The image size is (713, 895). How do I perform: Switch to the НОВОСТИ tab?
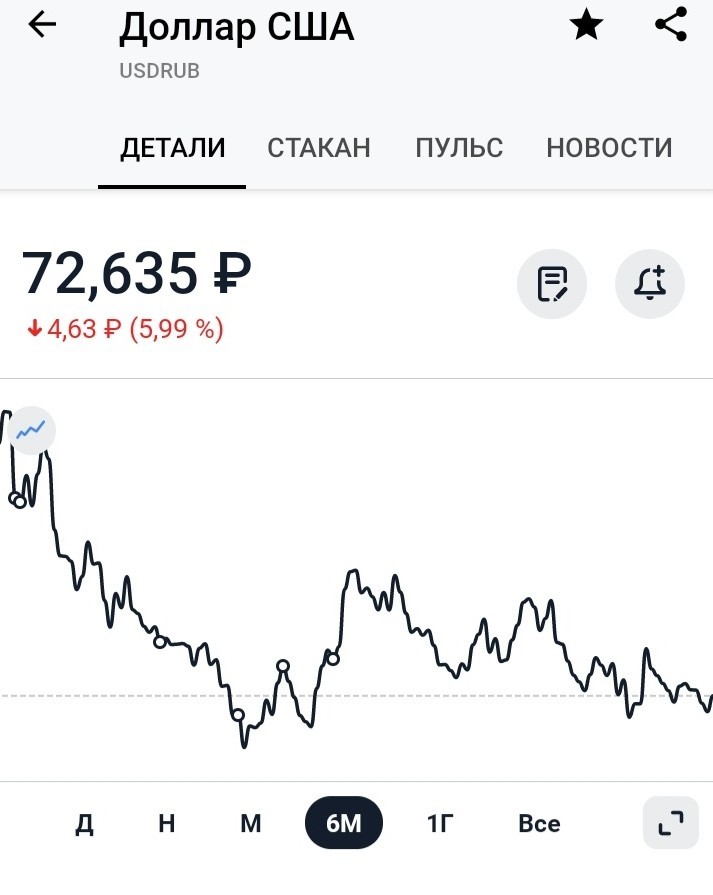coord(609,148)
